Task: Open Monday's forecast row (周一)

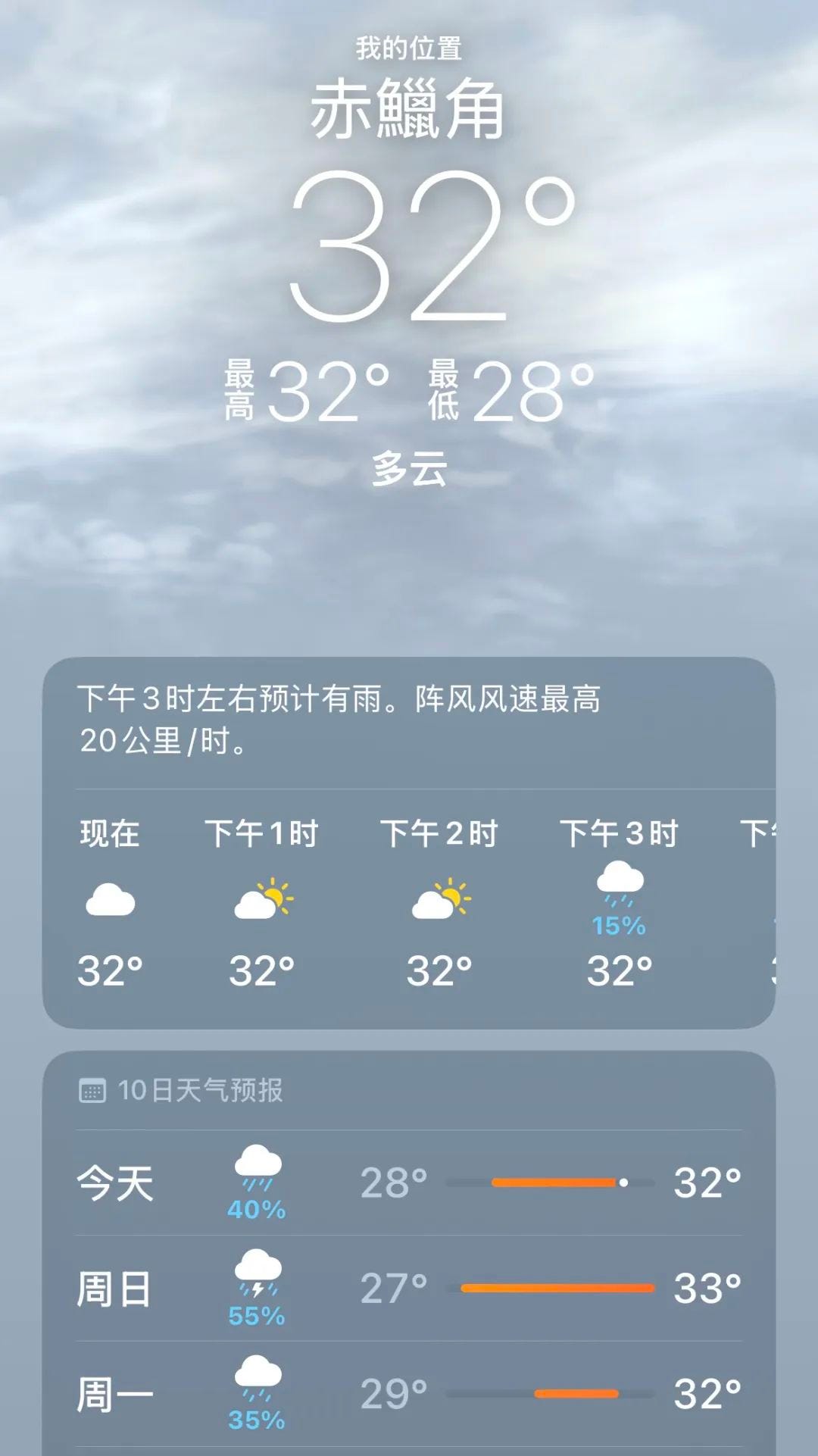Action: [409, 1394]
